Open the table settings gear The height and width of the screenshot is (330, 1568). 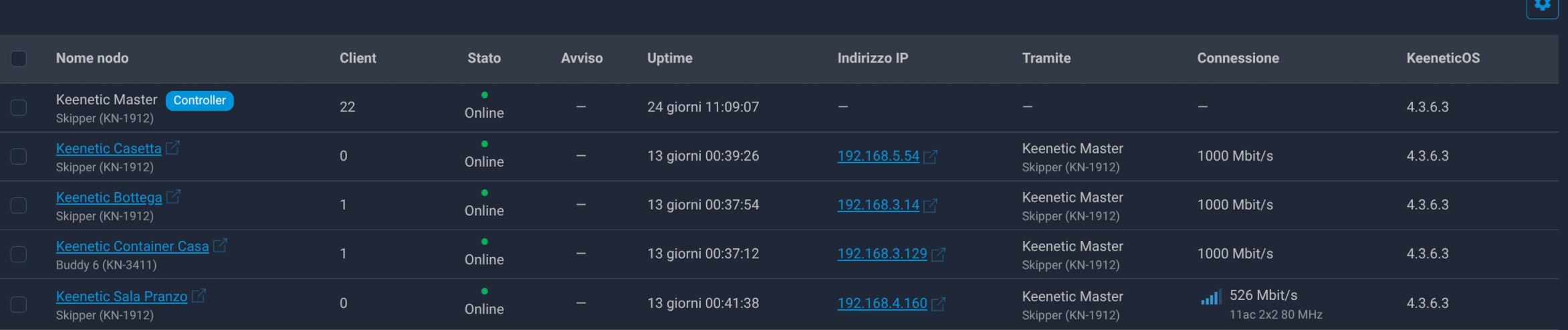[1542, 6]
